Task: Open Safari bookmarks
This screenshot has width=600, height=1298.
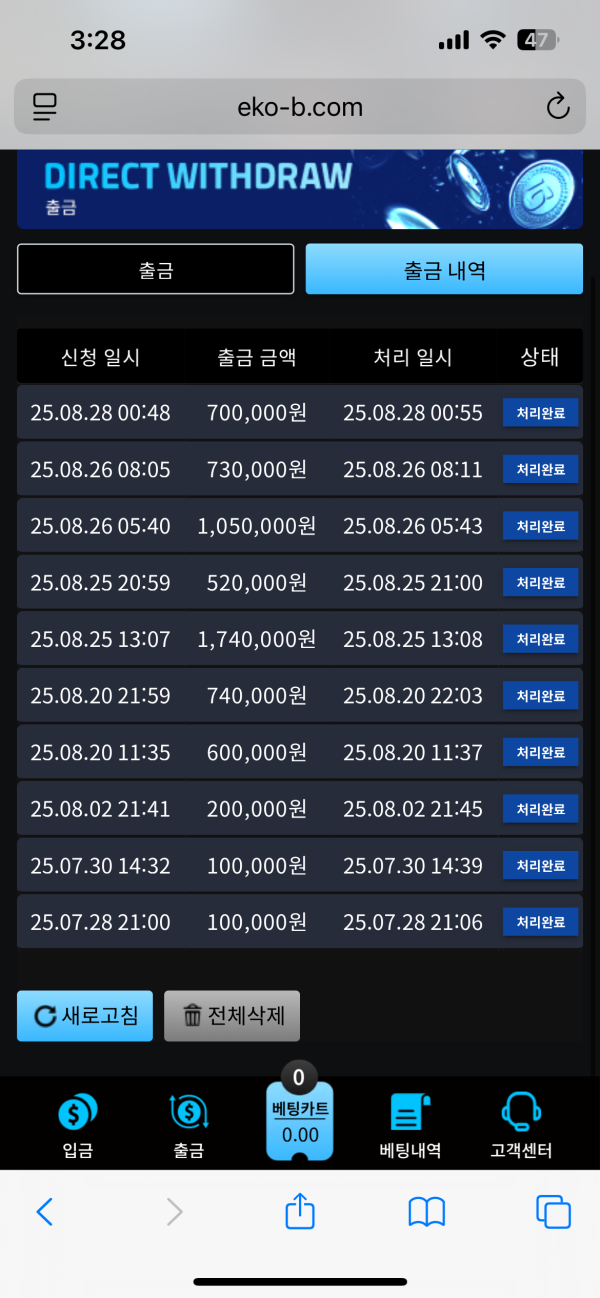Action: point(427,1213)
